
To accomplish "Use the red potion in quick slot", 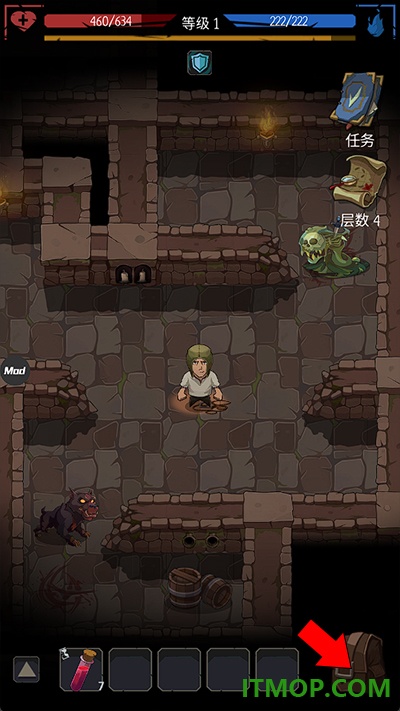I will 82,669.
